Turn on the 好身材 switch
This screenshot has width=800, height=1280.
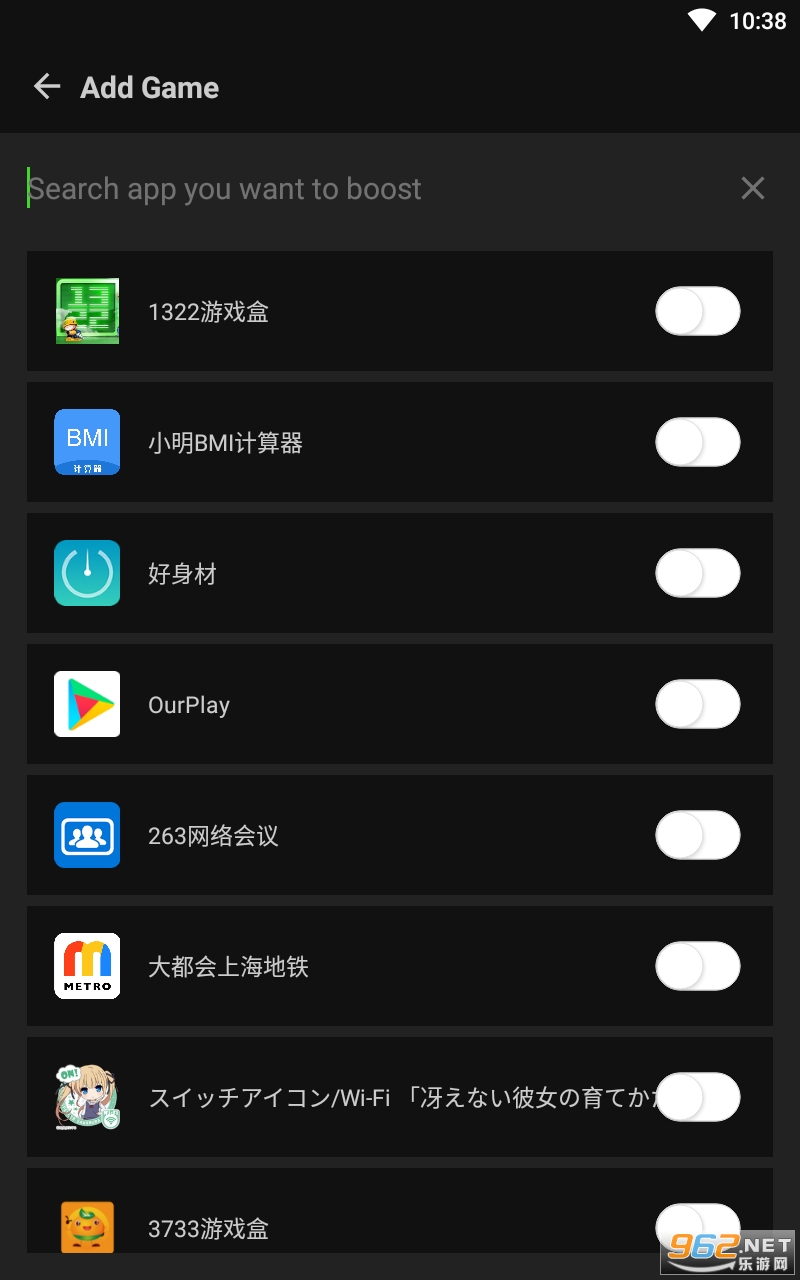click(x=697, y=573)
